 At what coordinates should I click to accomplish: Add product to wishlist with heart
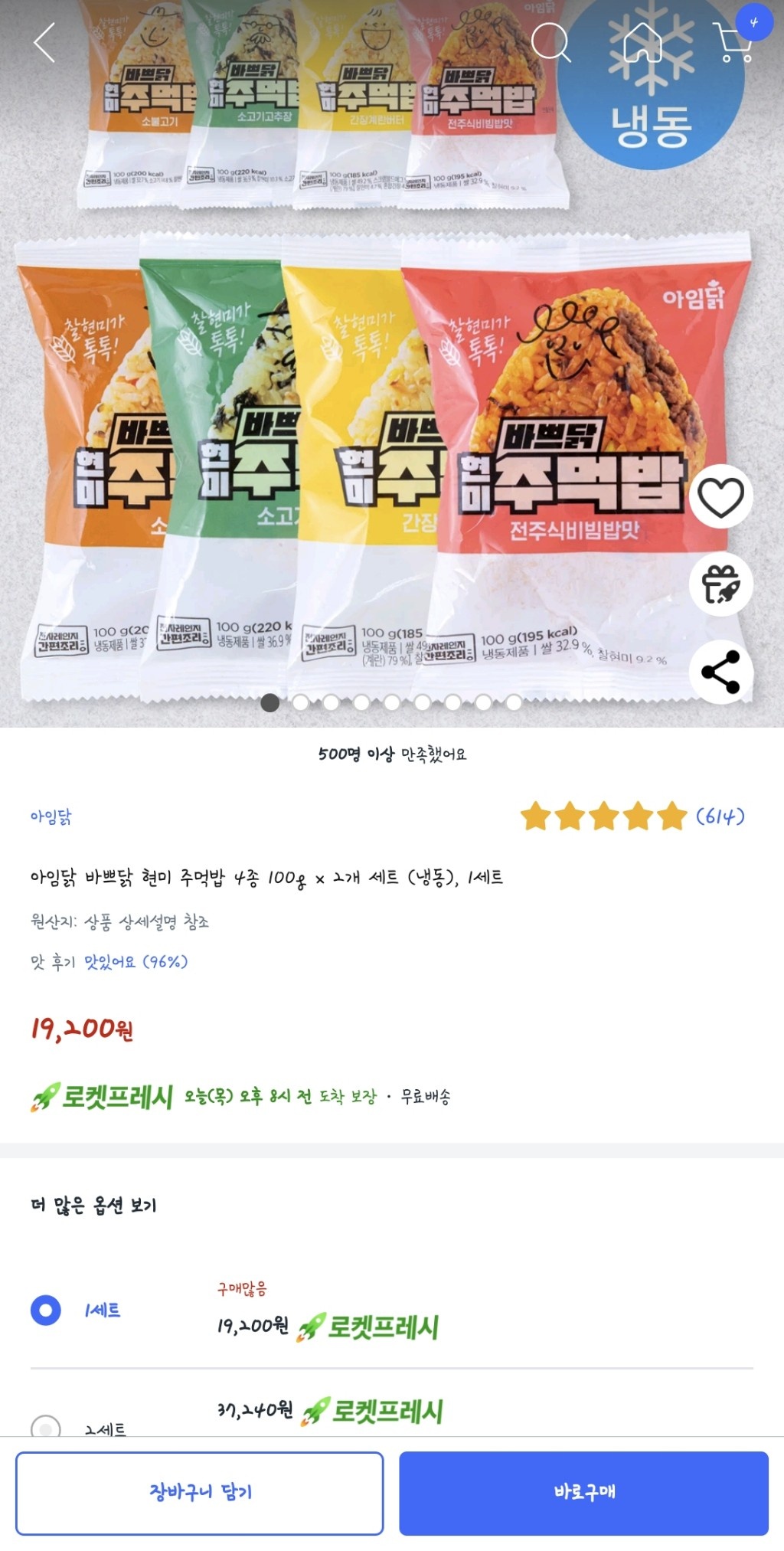[x=720, y=497]
